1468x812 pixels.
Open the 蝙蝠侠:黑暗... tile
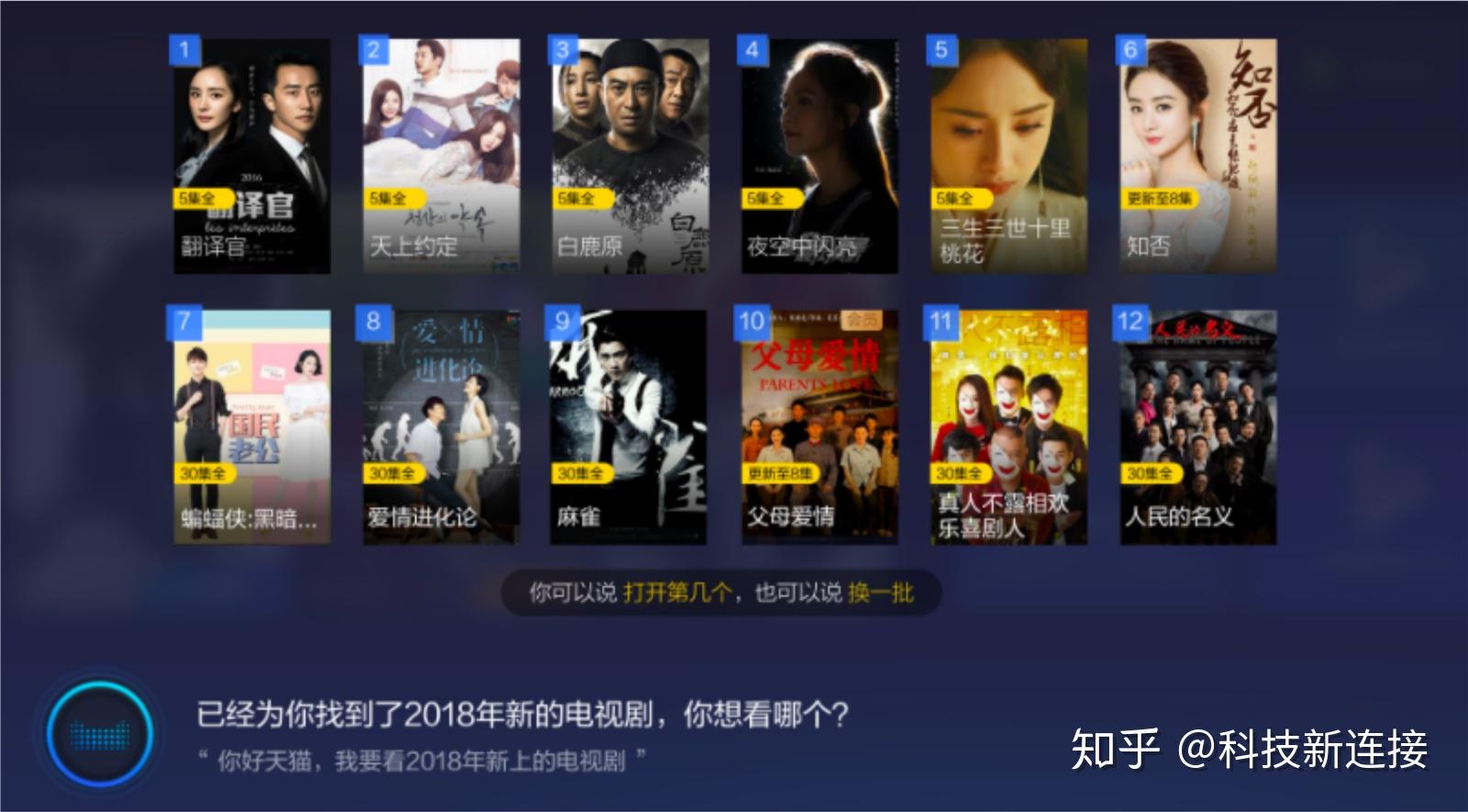click(x=252, y=428)
